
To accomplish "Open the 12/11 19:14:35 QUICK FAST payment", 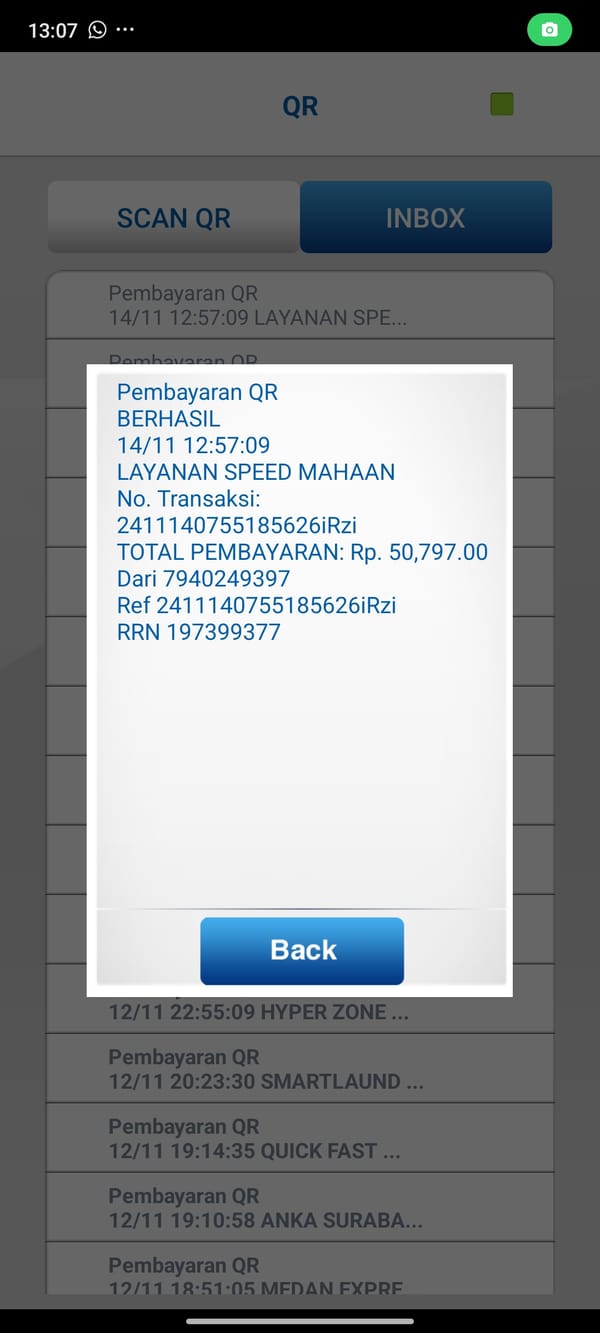I will pyautogui.click(x=300, y=1138).
